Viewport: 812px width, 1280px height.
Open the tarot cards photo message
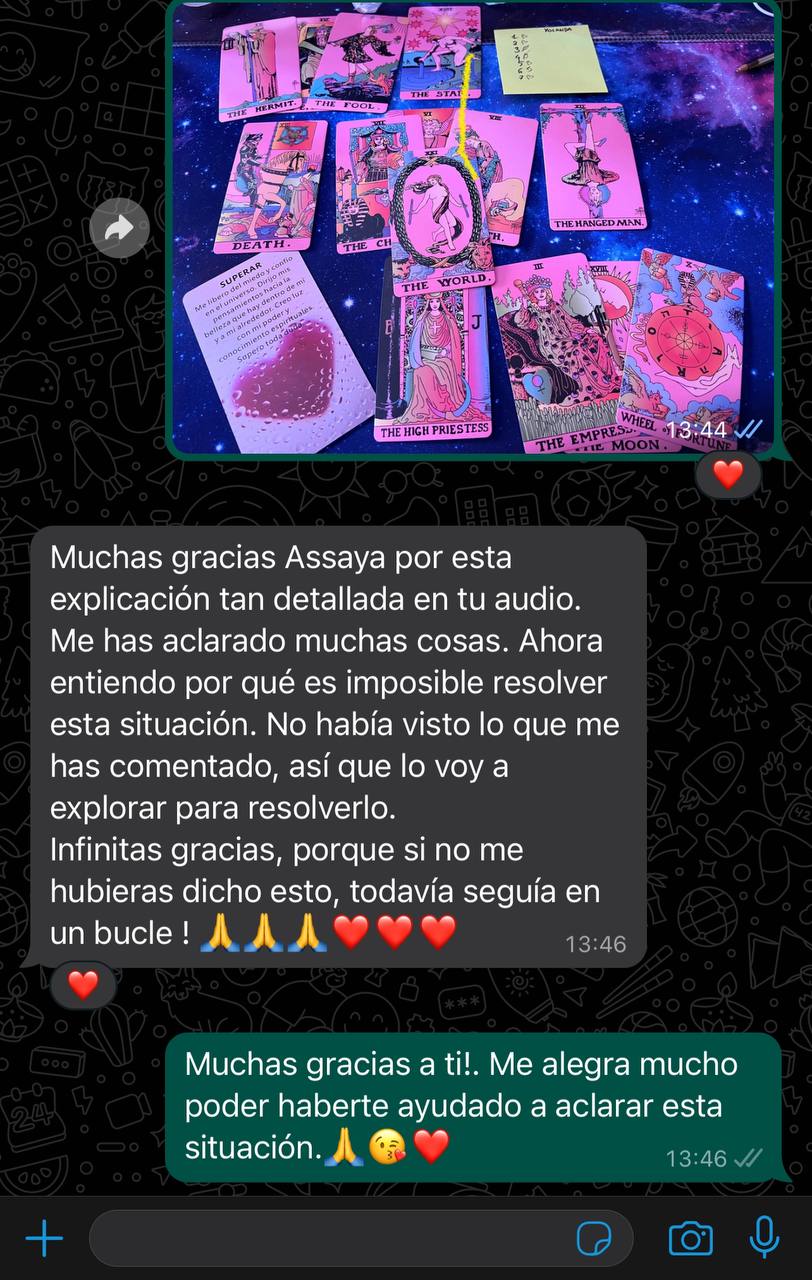coord(474,228)
